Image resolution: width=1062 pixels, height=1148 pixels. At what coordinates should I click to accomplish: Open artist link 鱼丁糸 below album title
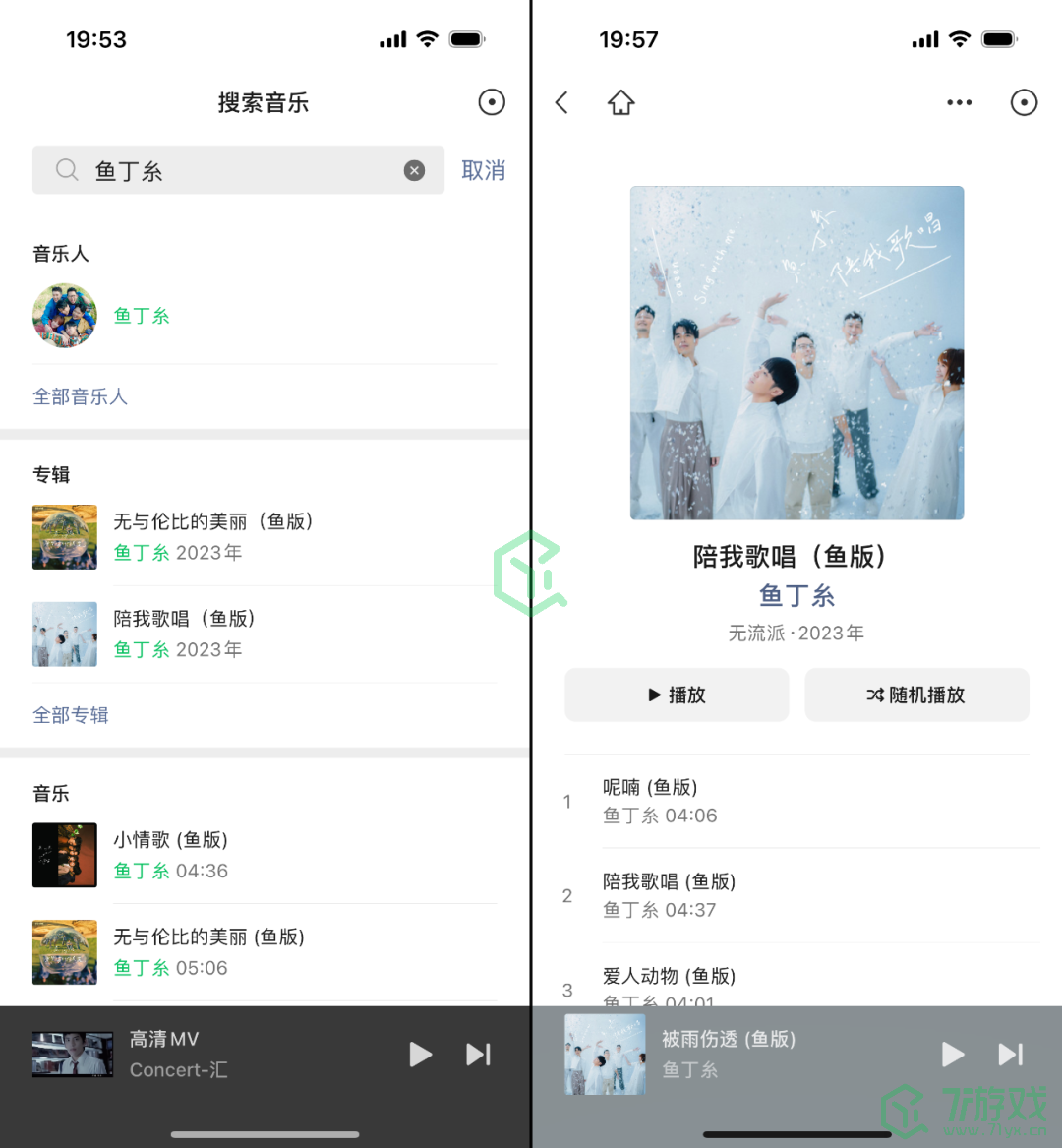point(796,595)
